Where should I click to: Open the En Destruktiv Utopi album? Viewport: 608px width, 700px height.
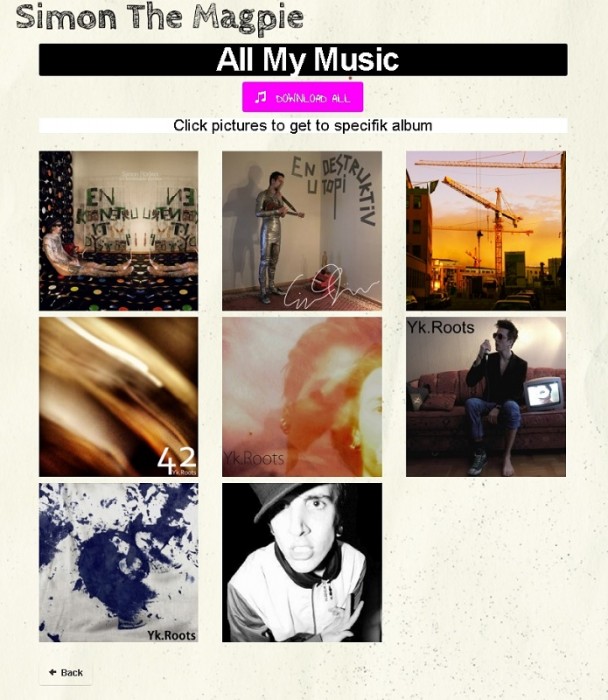point(302,230)
